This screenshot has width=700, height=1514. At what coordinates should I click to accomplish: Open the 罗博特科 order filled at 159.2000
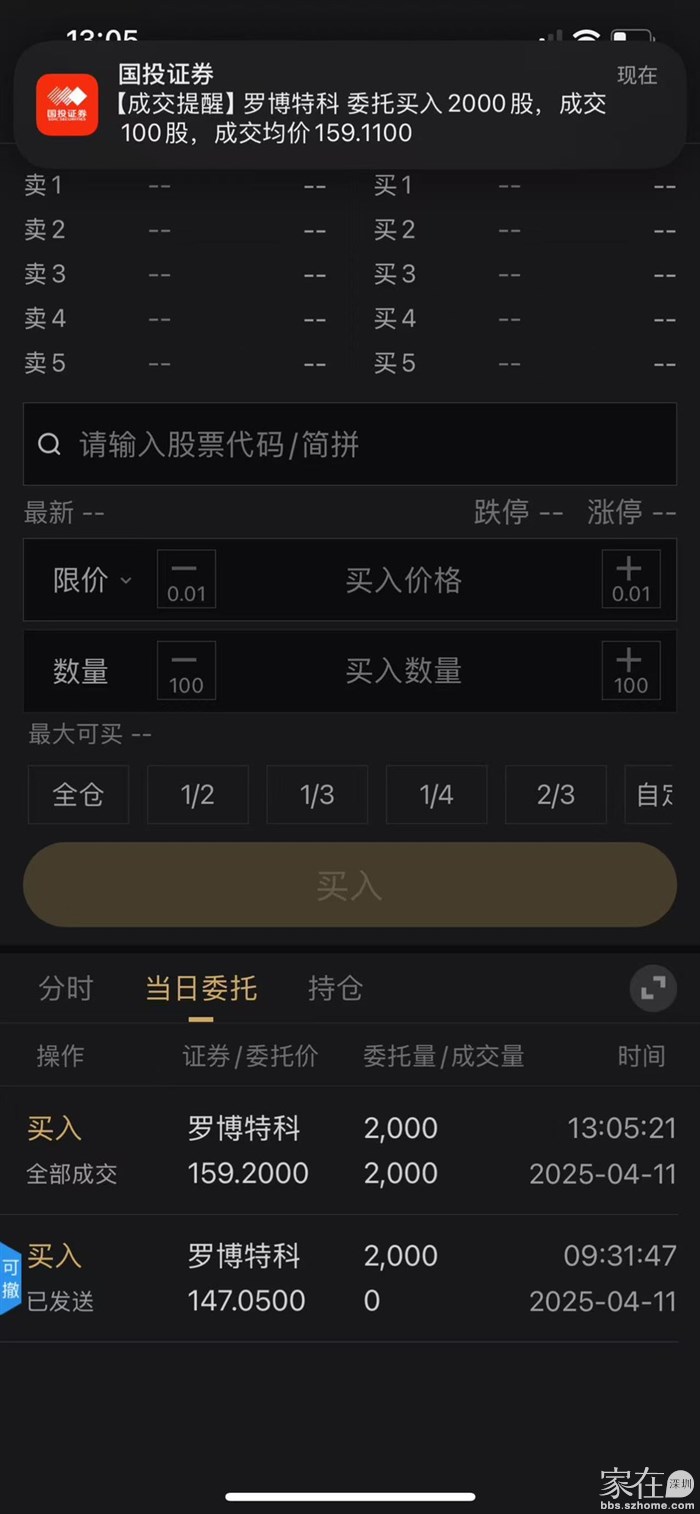(350, 1150)
